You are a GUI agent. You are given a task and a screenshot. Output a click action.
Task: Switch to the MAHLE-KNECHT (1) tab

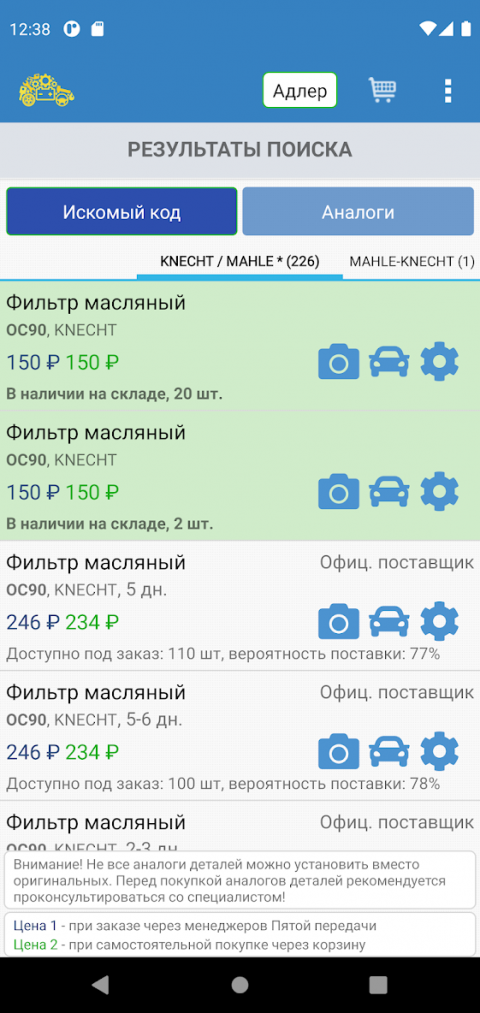click(412, 262)
